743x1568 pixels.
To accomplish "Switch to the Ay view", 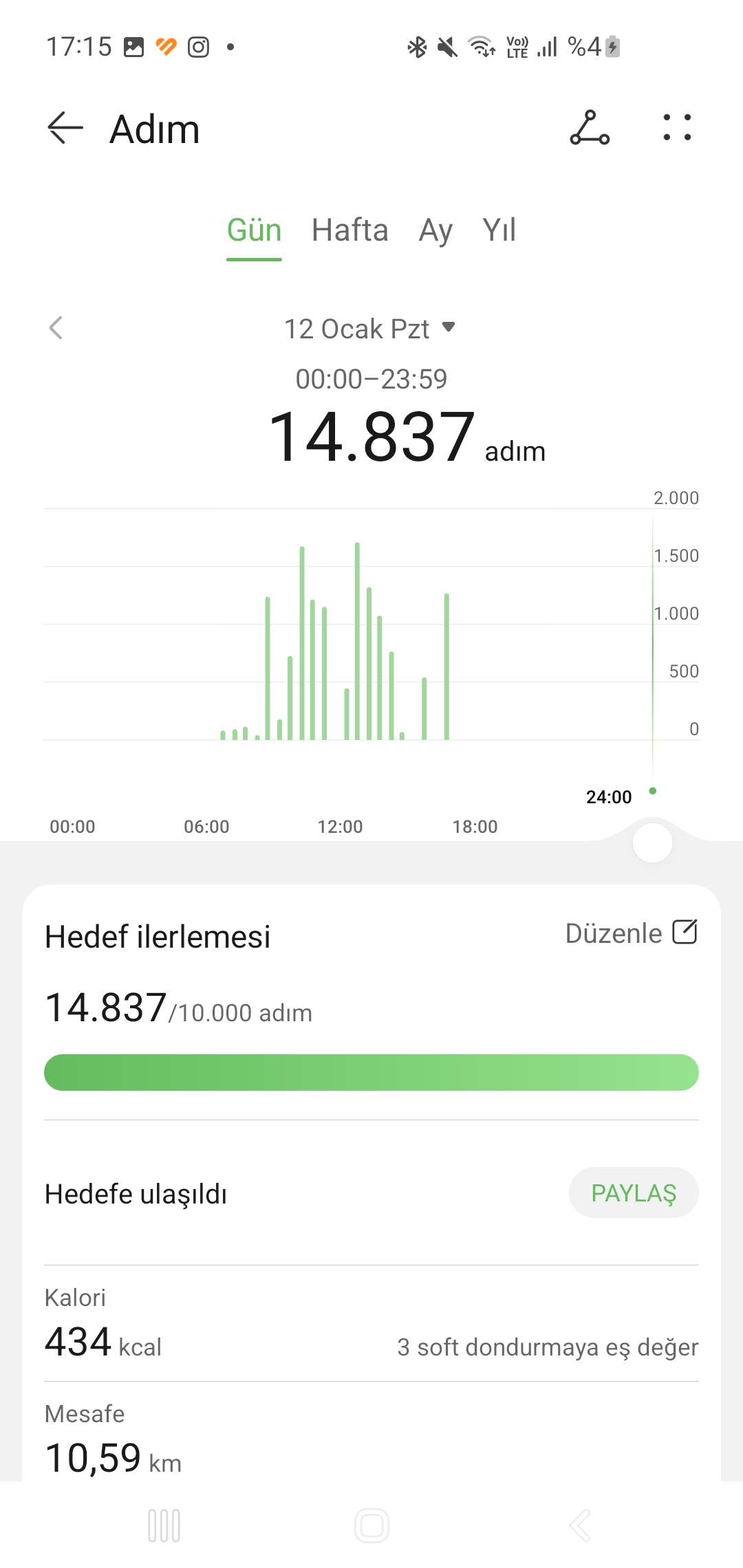I will pyautogui.click(x=435, y=230).
